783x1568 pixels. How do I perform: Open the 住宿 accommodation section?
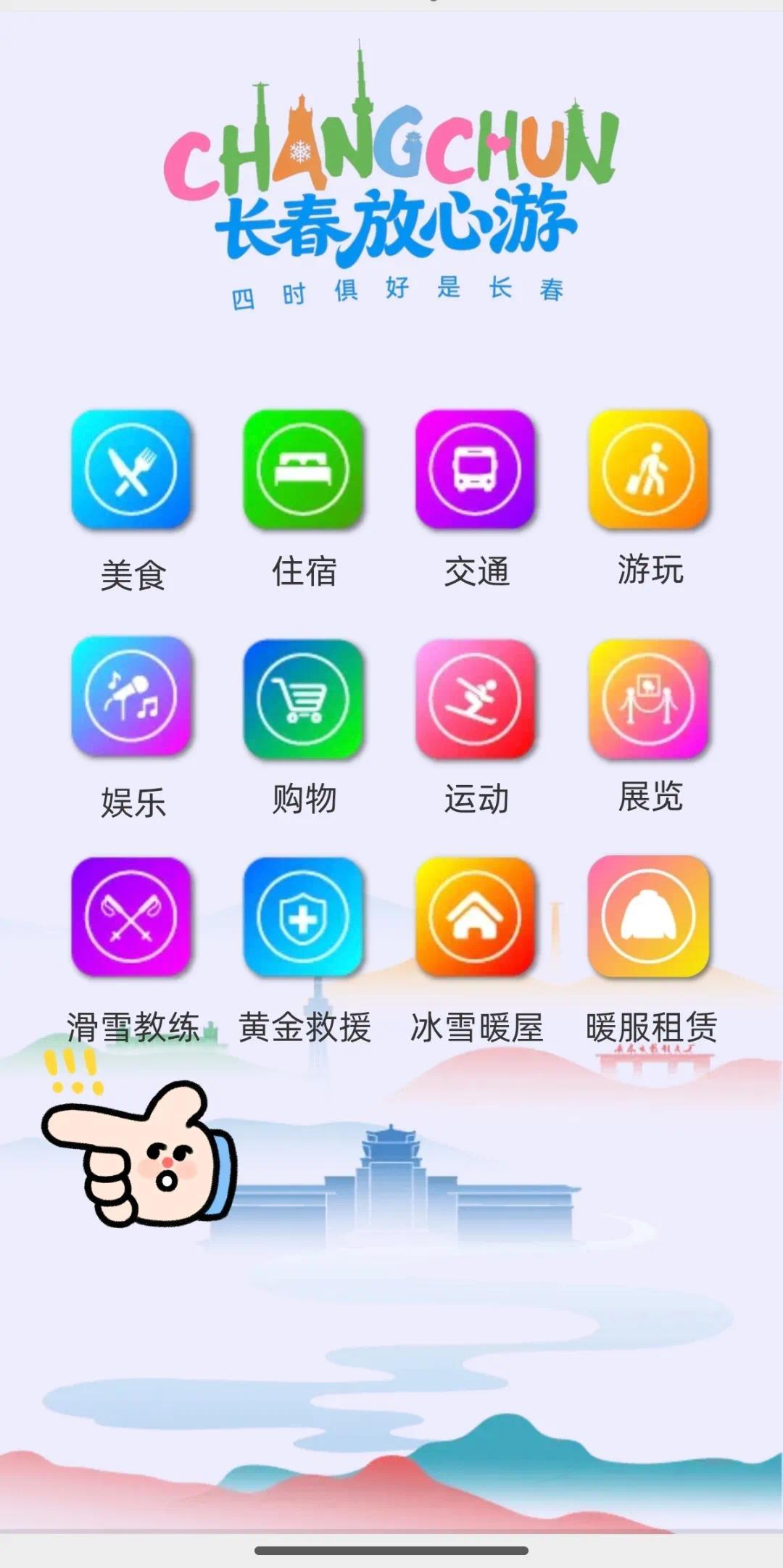(303, 470)
